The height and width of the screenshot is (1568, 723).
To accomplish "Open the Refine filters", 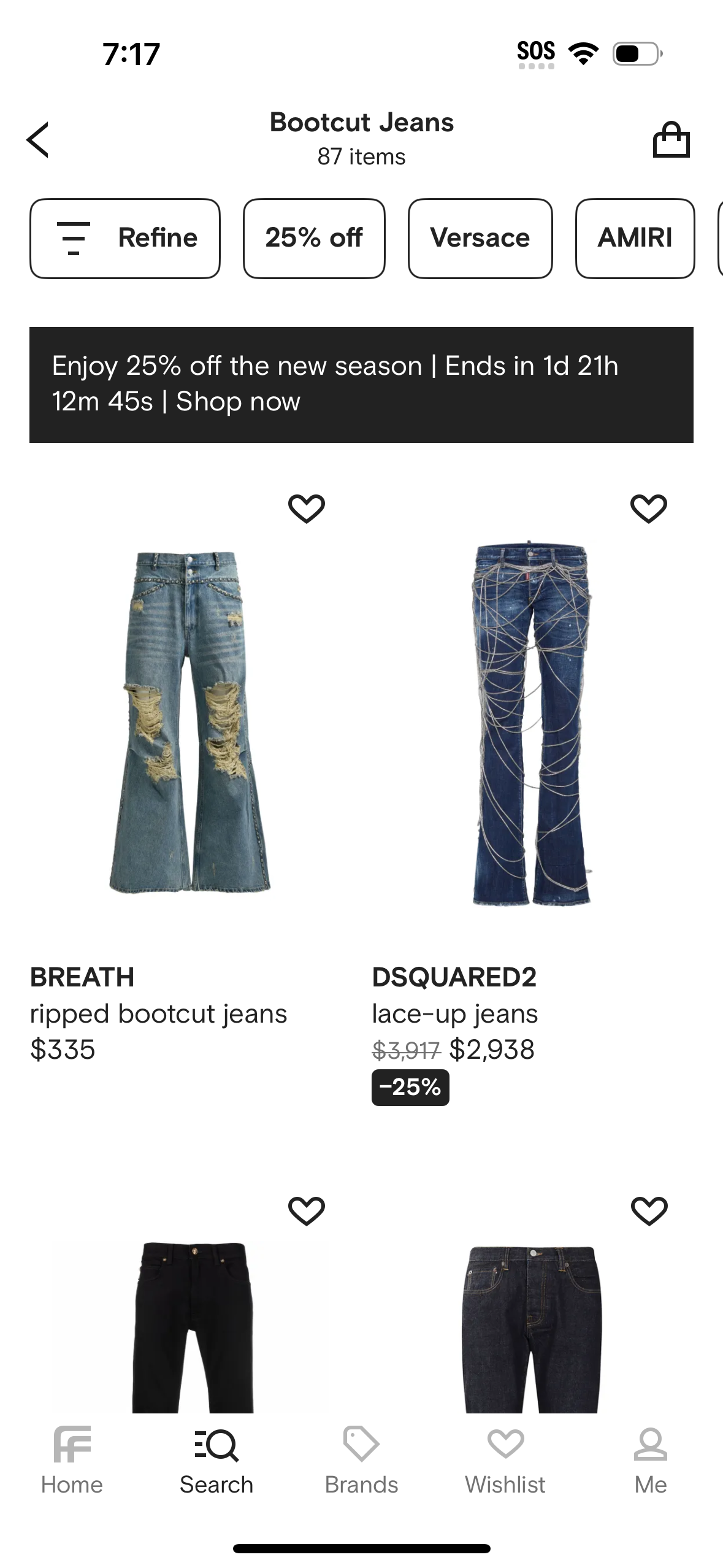I will 125,238.
